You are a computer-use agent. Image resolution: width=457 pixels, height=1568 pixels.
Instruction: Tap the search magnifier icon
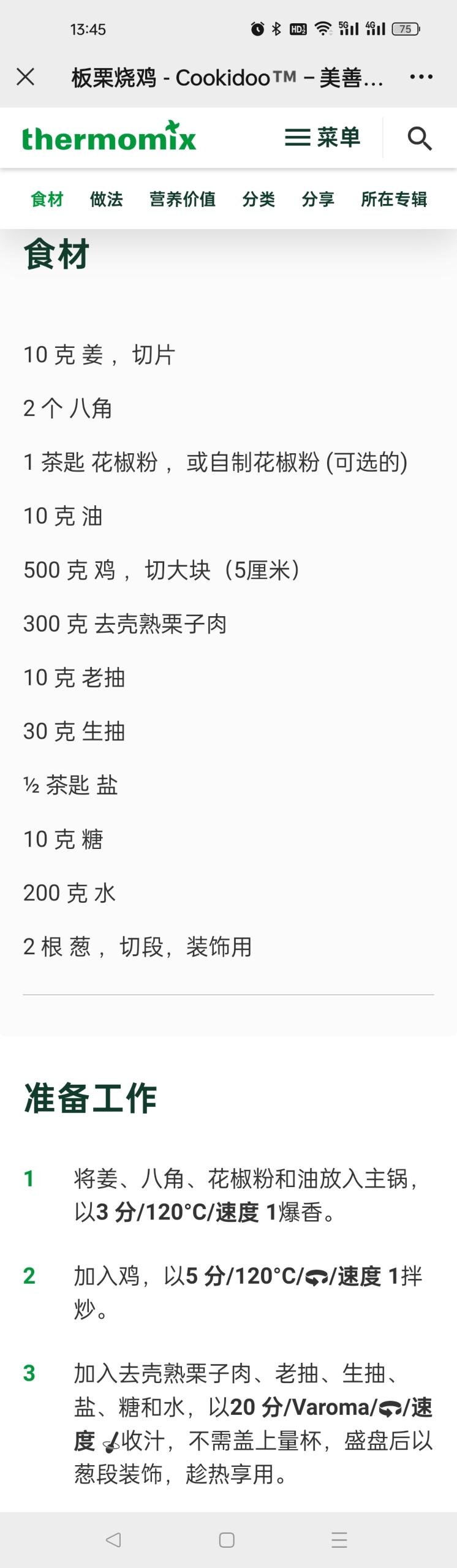click(420, 138)
